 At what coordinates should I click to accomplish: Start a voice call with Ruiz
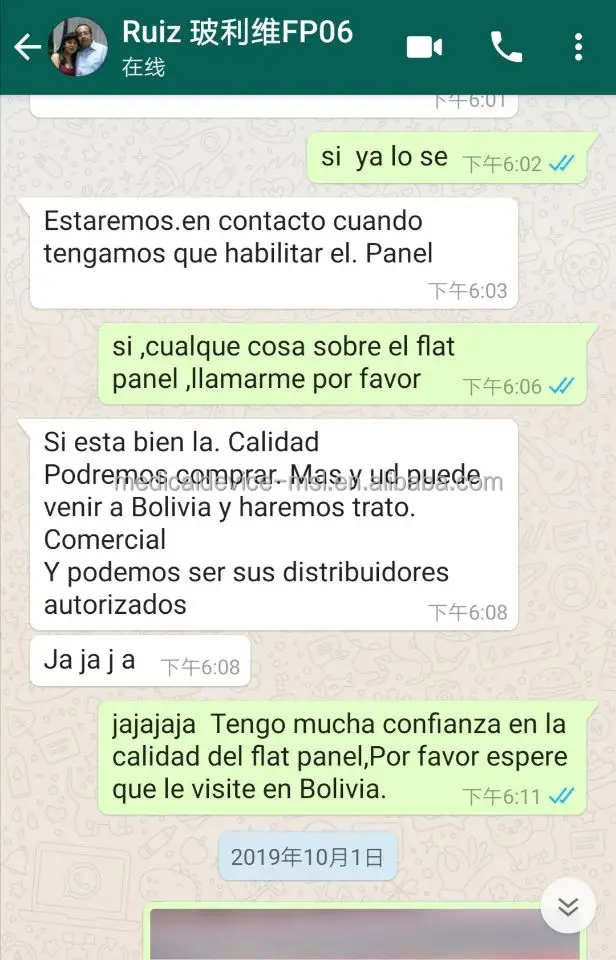coord(506,47)
